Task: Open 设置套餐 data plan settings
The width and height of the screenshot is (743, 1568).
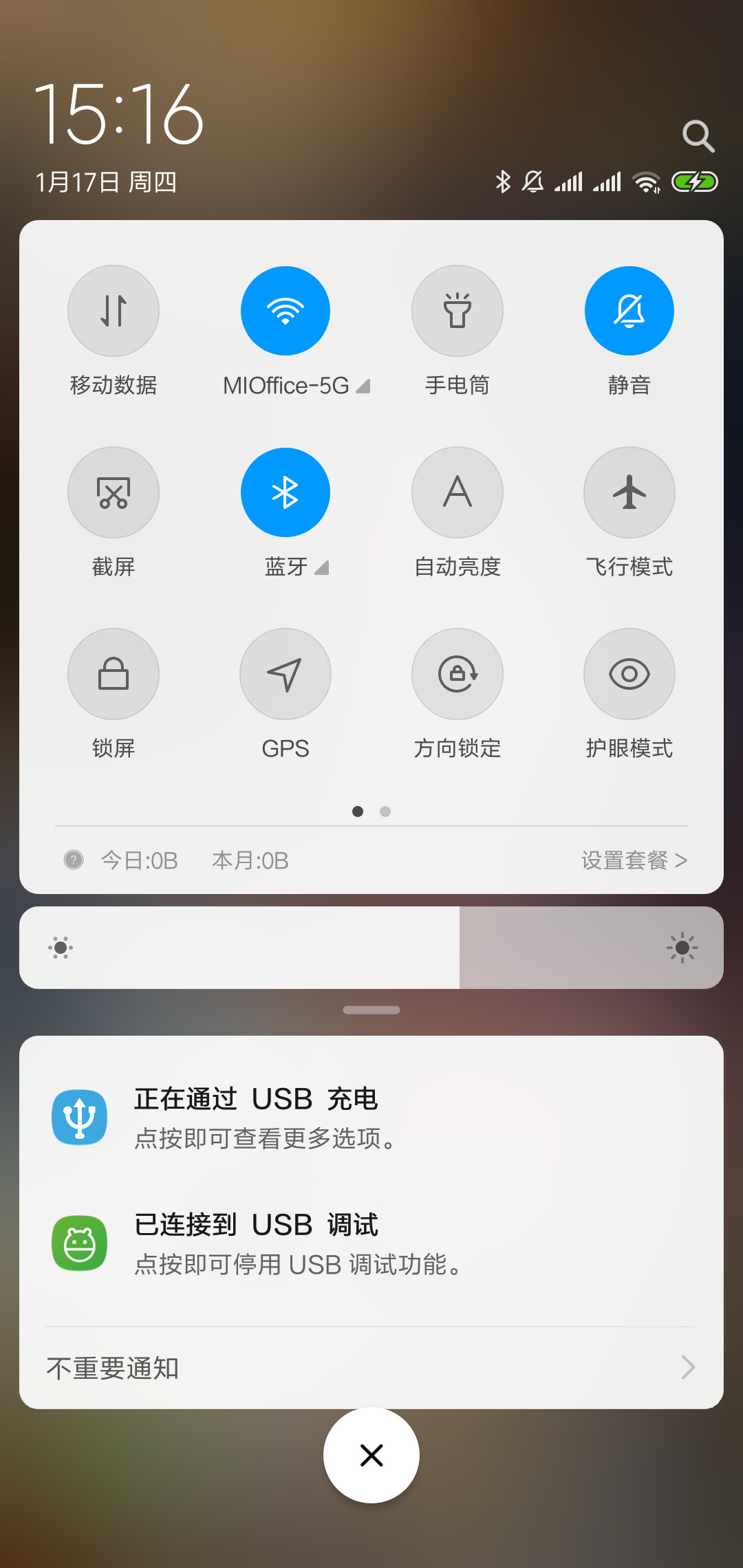Action: click(x=634, y=860)
